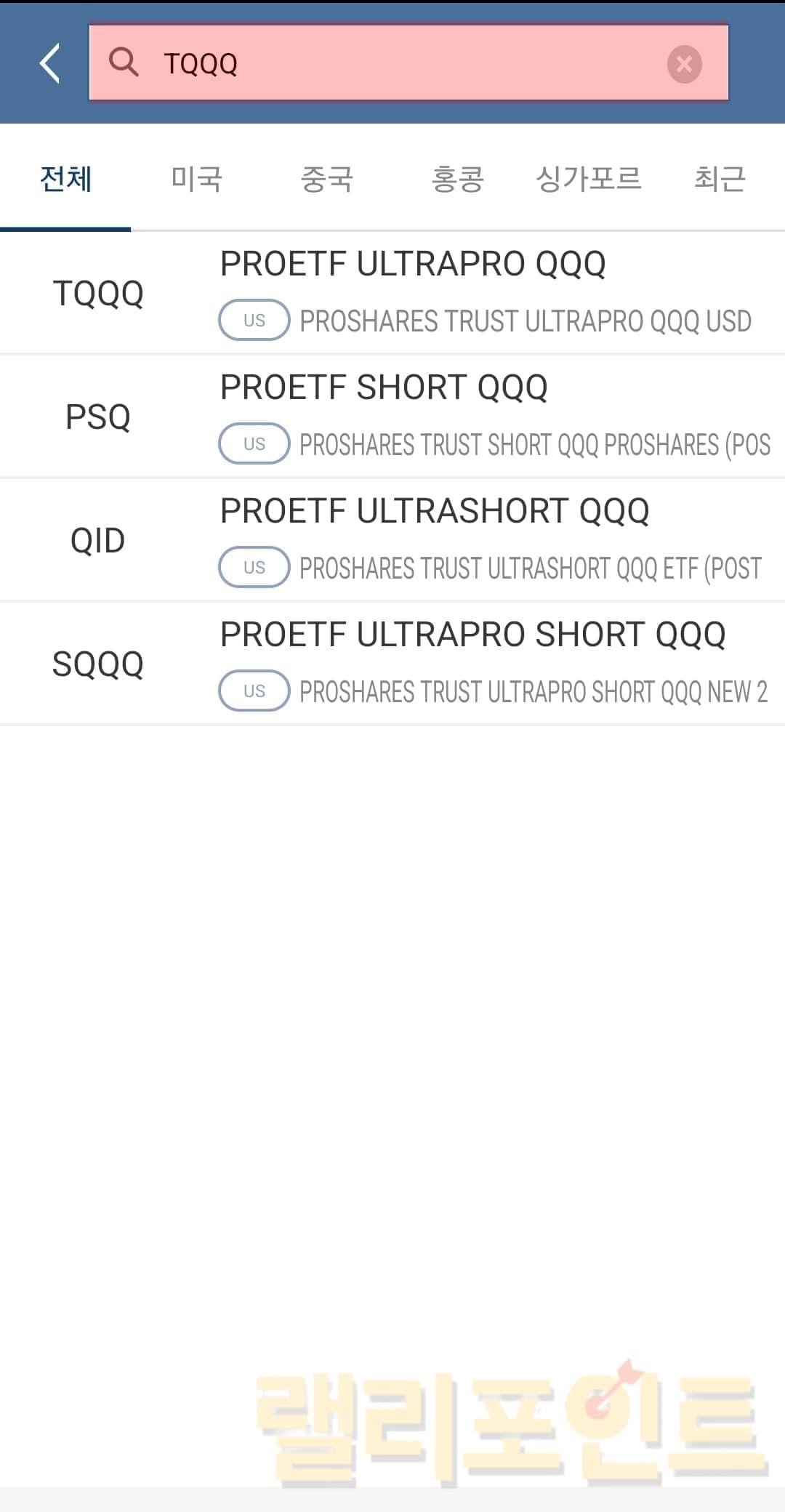The image size is (785, 1512).
Task: Open the TQQQ ProETF UltraPro QQQ result
Action: 392,293
